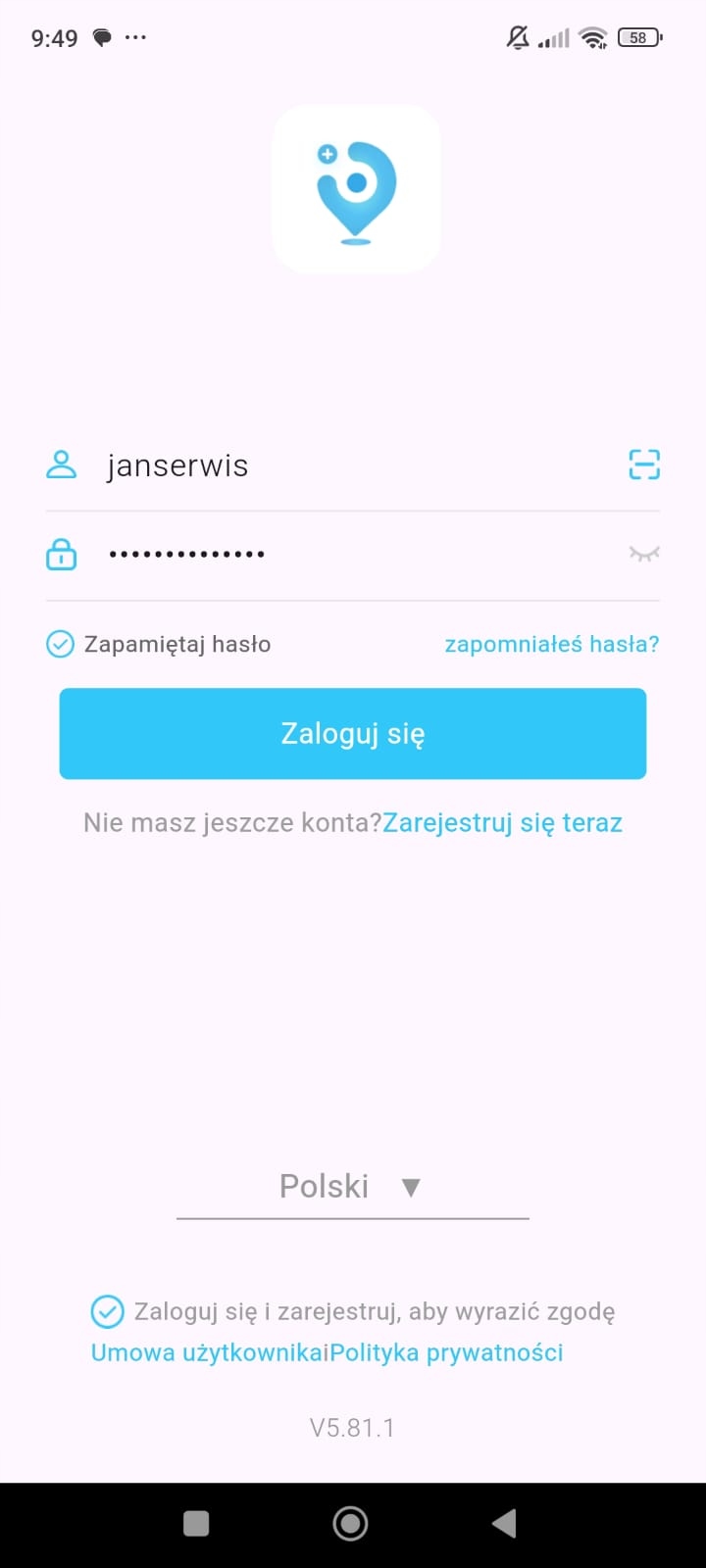Image resolution: width=706 pixels, height=1568 pixels.
Task: Tap the Zaloguj się button
Action: (353, 733)
